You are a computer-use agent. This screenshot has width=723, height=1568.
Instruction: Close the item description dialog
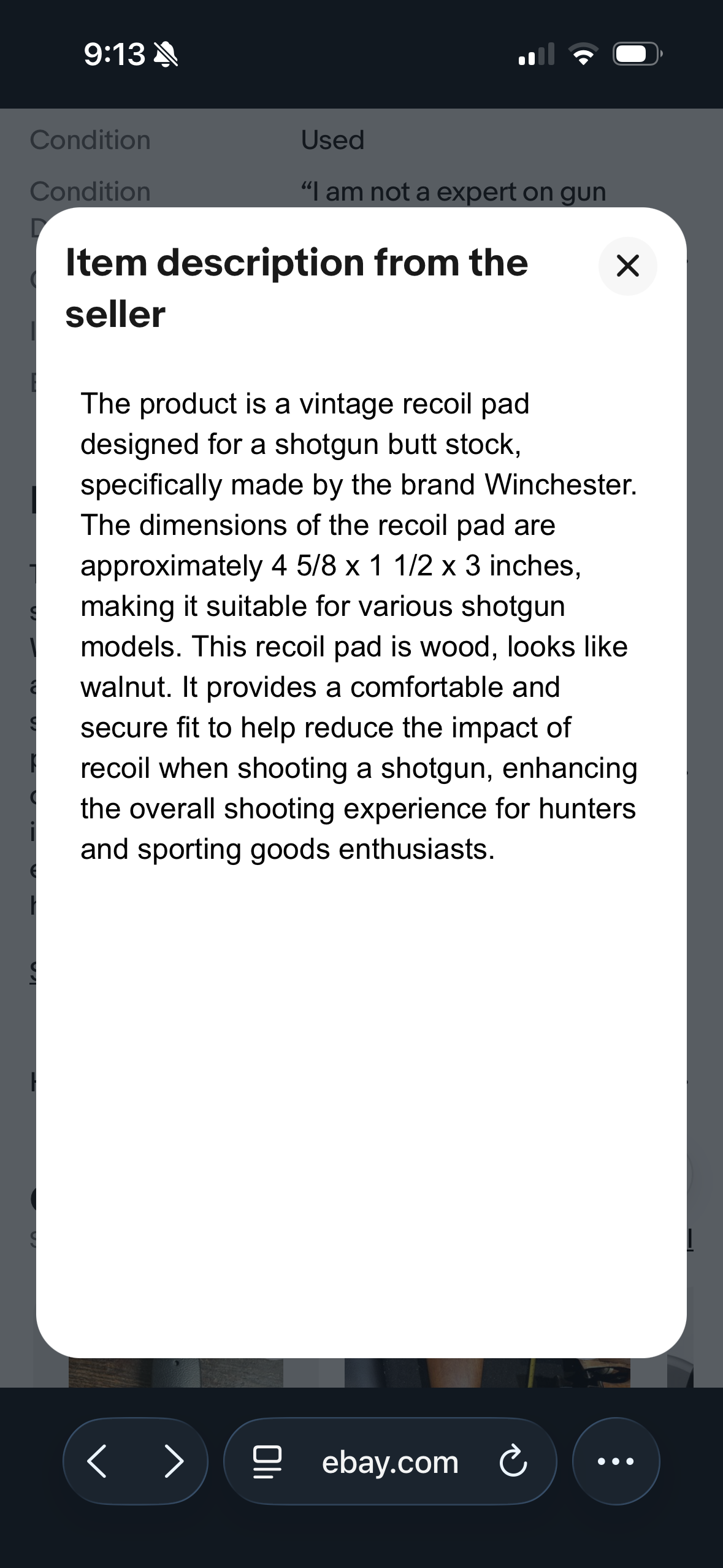point(627,266)
